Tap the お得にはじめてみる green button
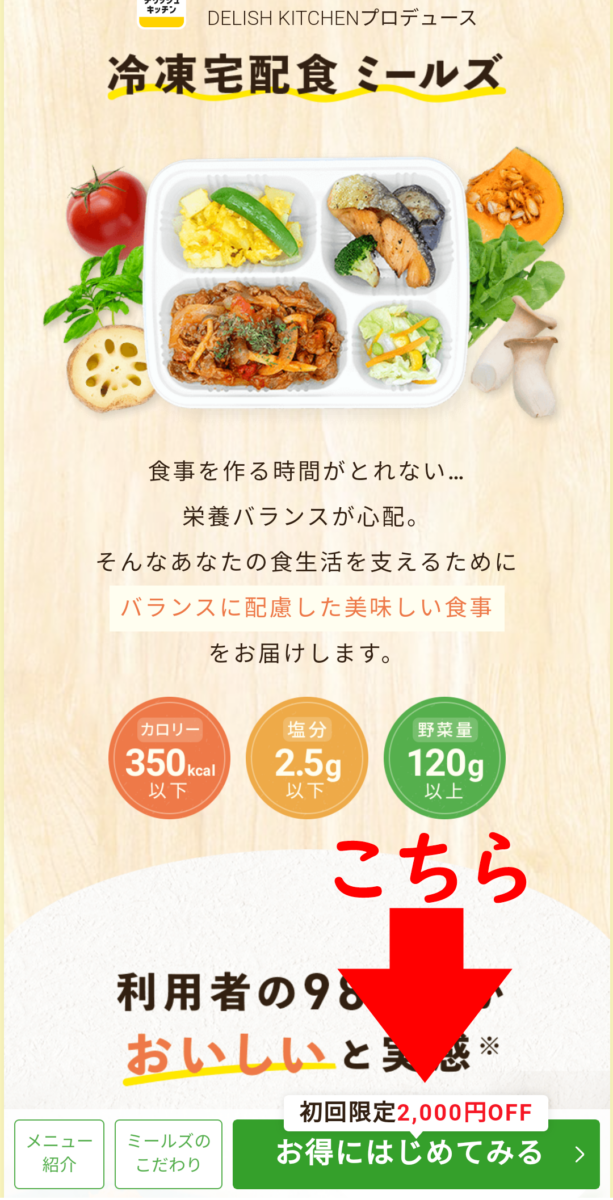Image resolution: width=613 pixels, height=1200 pixels. 416,1153
